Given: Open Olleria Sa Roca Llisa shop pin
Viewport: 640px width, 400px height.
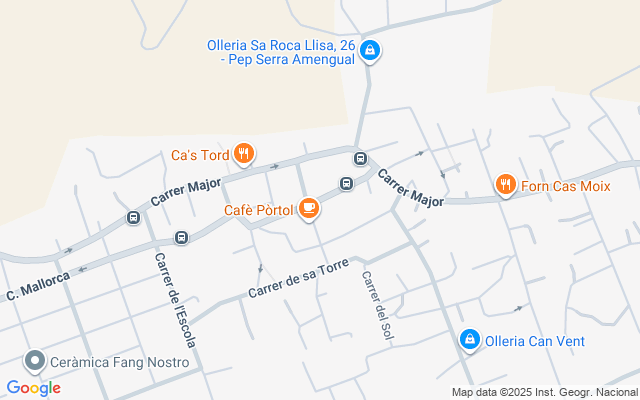Looking at the screenshot, I should 370,51.
